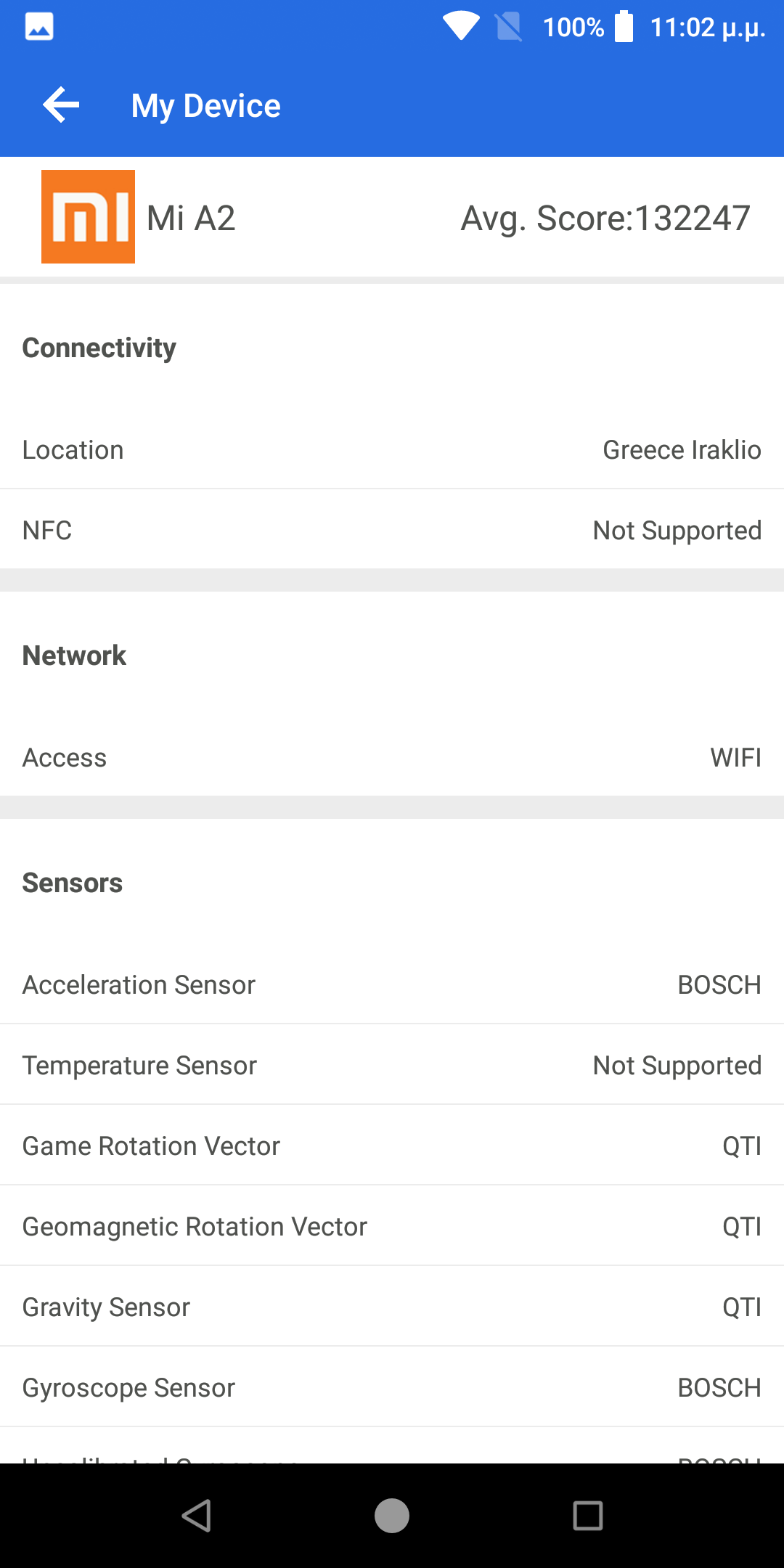Go to the home screen

tap(392, 1516)
